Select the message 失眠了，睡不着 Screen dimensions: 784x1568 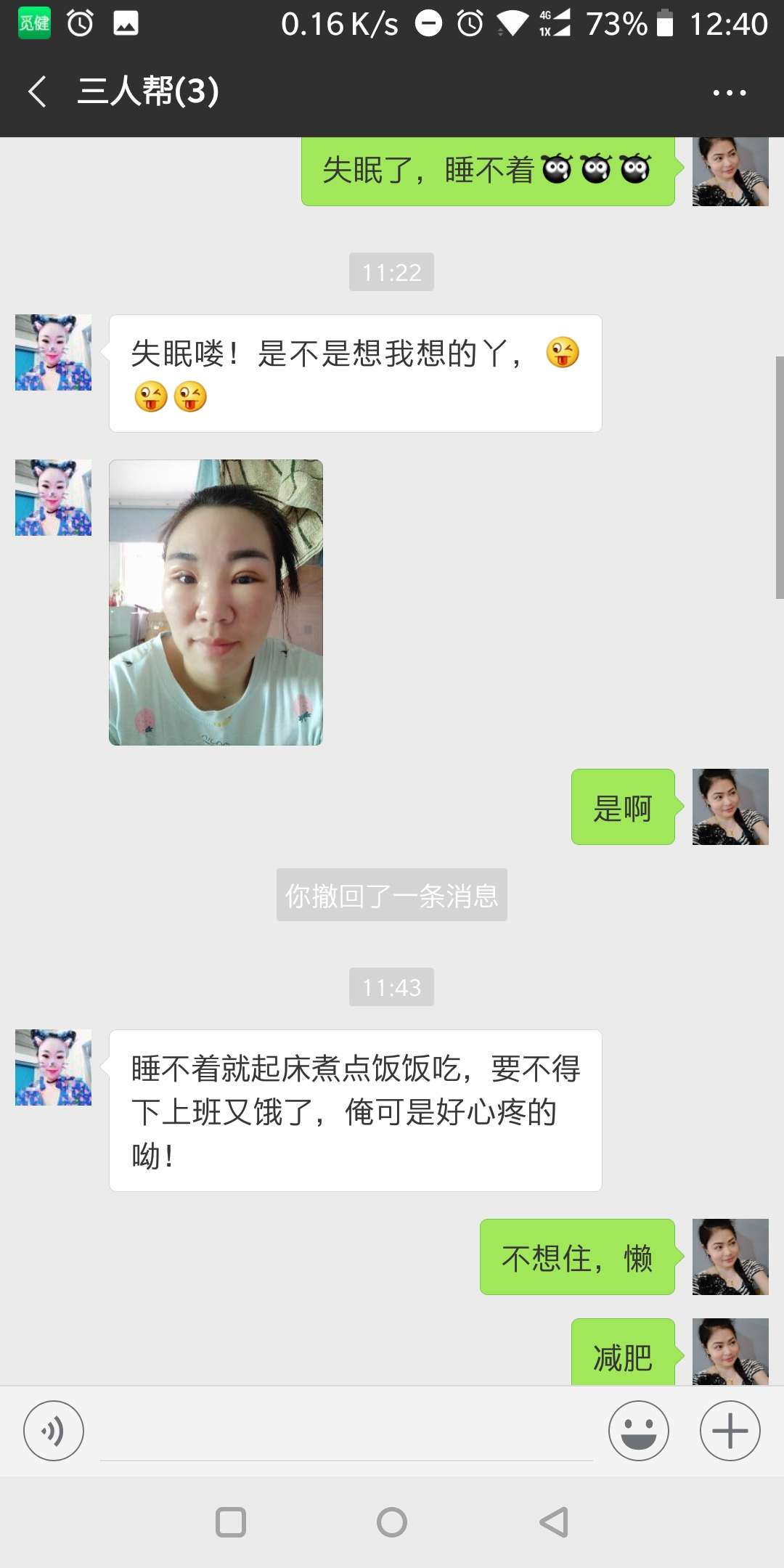[486, 171]
